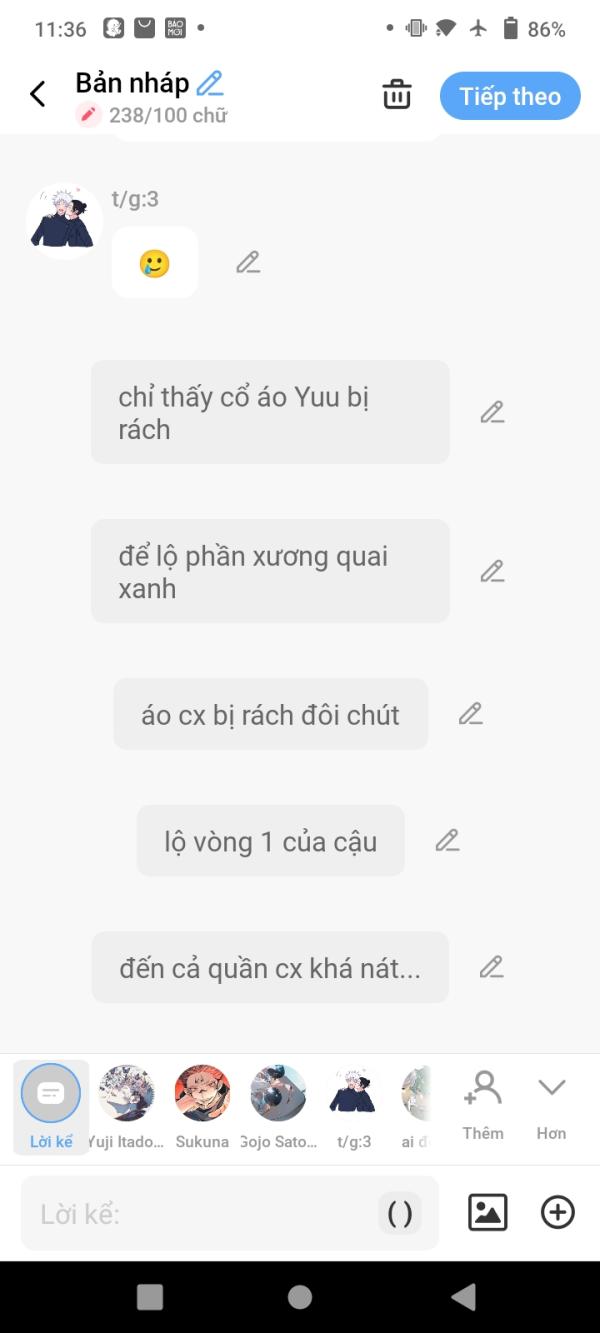Edit the line 'đến cả quần cx khá nát...'
The height and width of the screenshot is (1333, 600).
491,967
